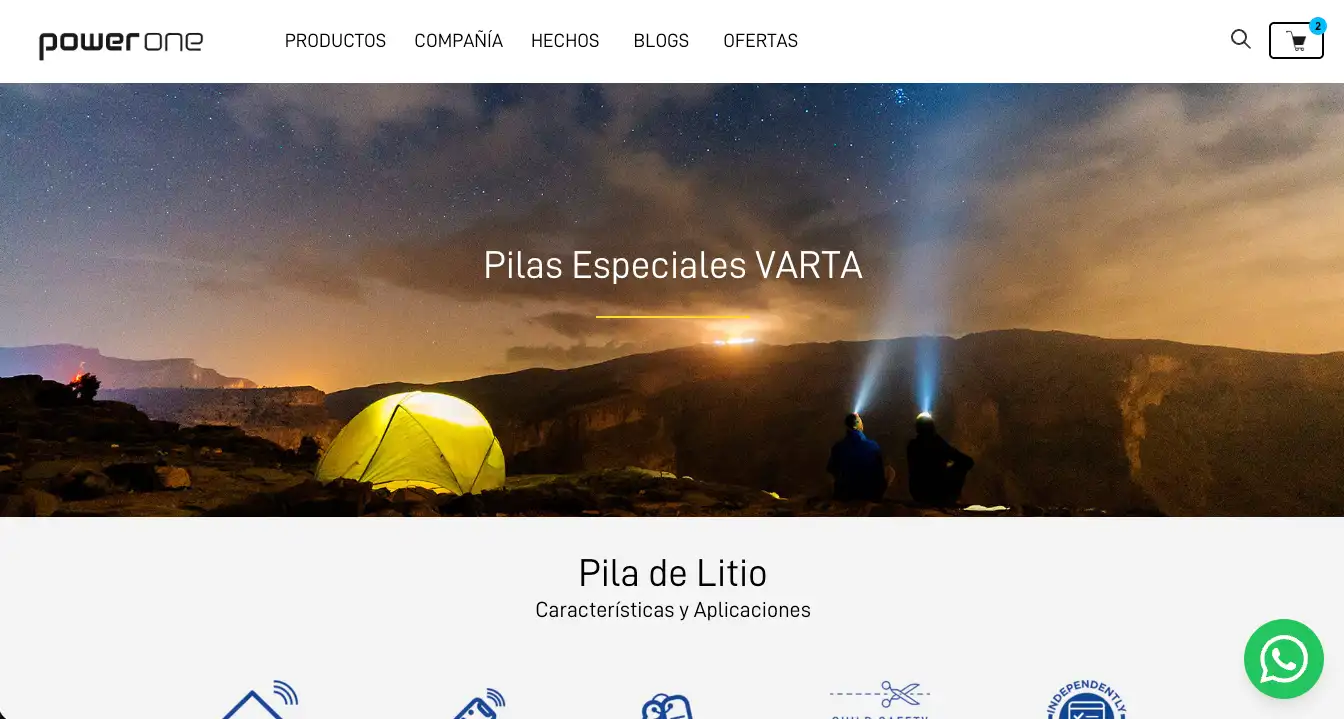Start a WhatsApp chat
1344x719 pixels.
coord(1283,659)
